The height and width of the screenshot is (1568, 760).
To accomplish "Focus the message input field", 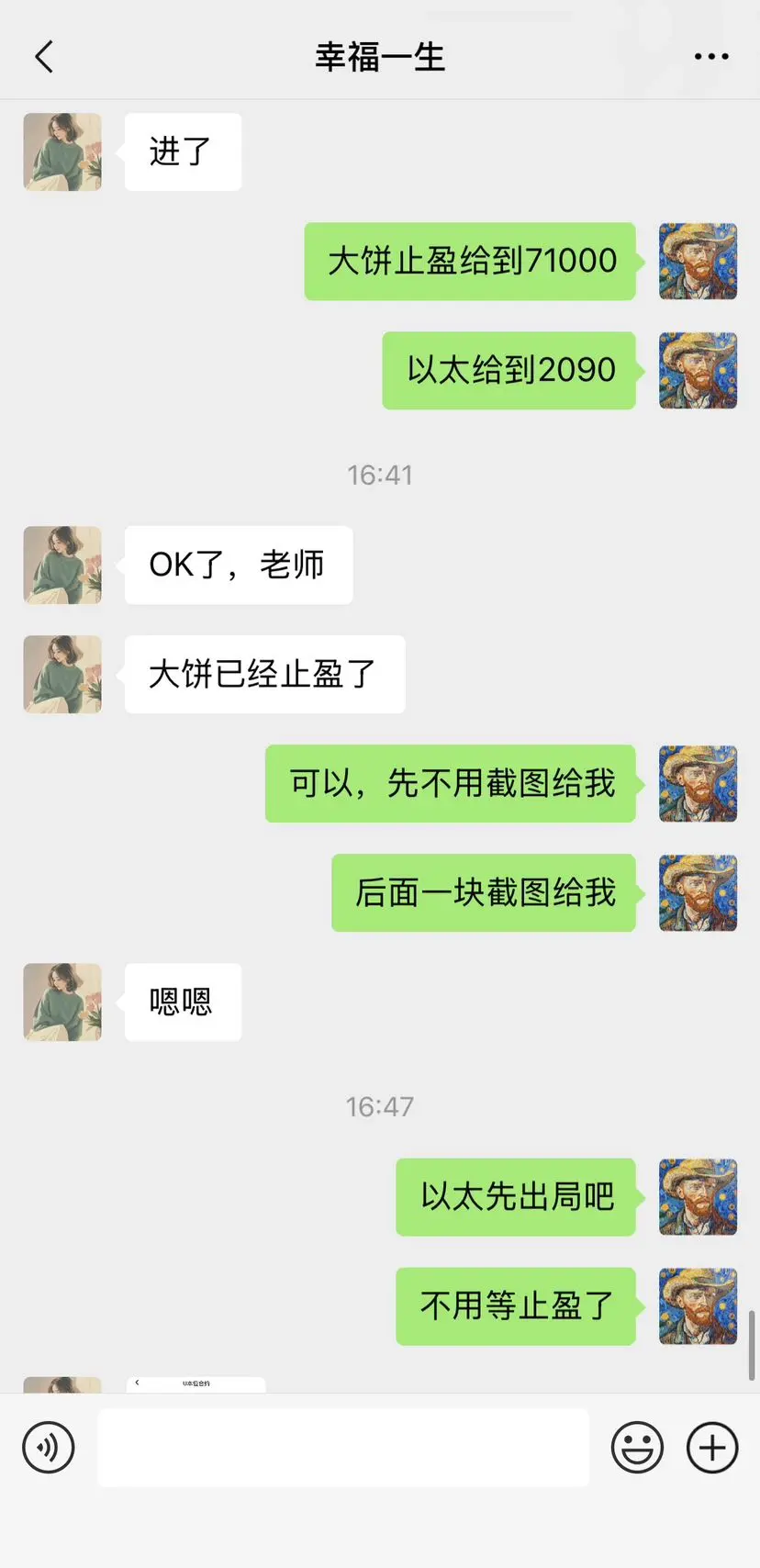I will pos(342,1447).
